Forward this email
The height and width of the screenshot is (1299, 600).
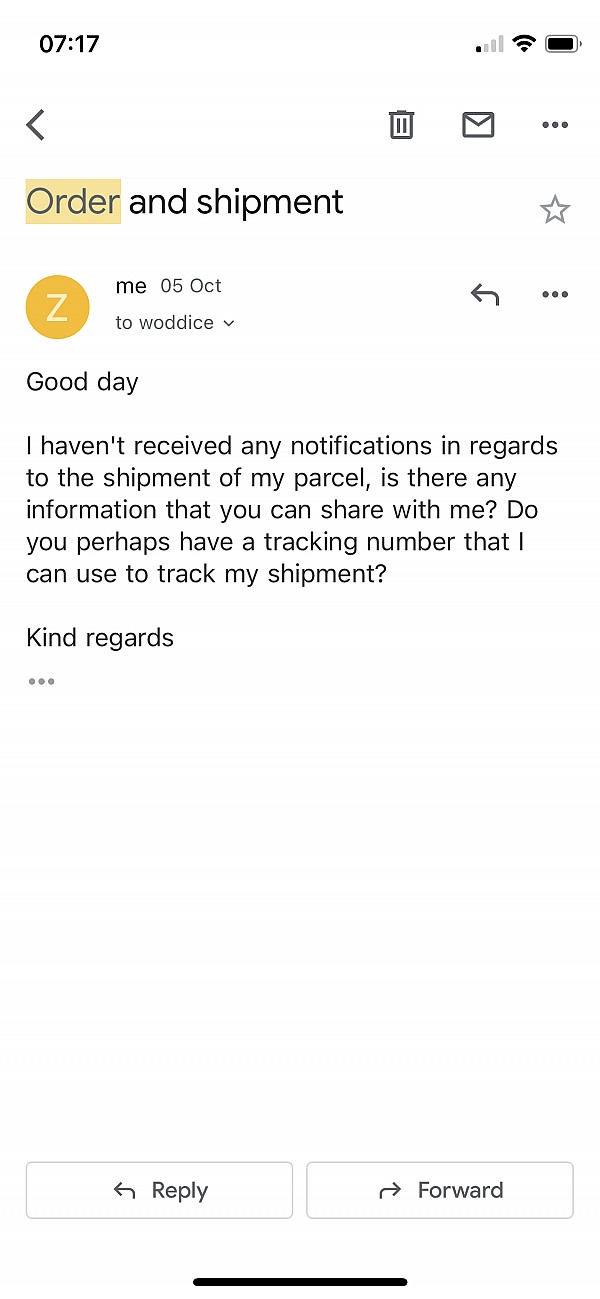tap(440, 1190)
